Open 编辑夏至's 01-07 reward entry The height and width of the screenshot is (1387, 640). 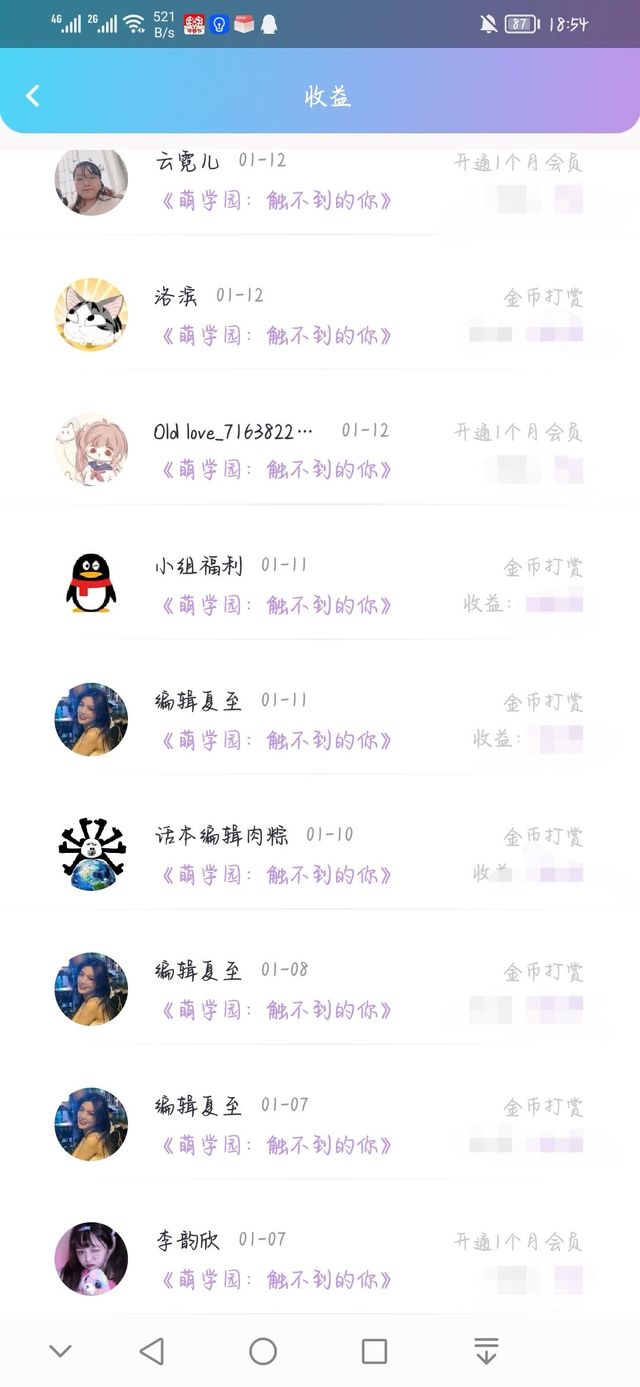(320, 1126)
